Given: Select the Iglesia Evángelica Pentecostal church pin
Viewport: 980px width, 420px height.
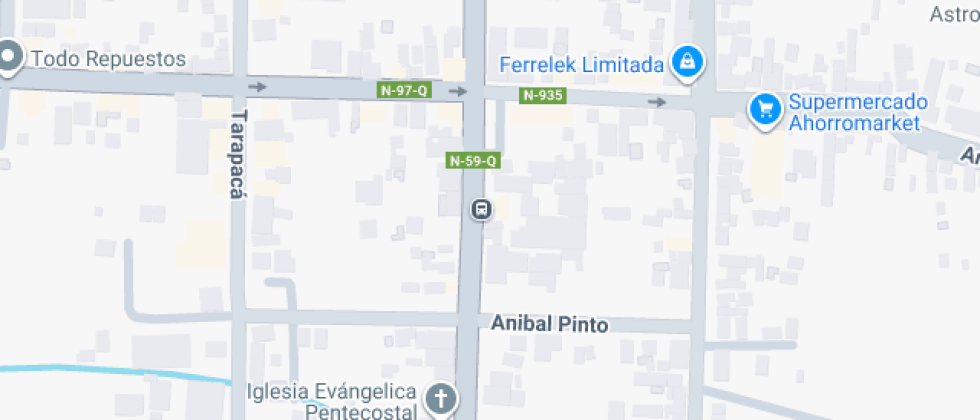Looking at the screenshot, I should (440, 399).
